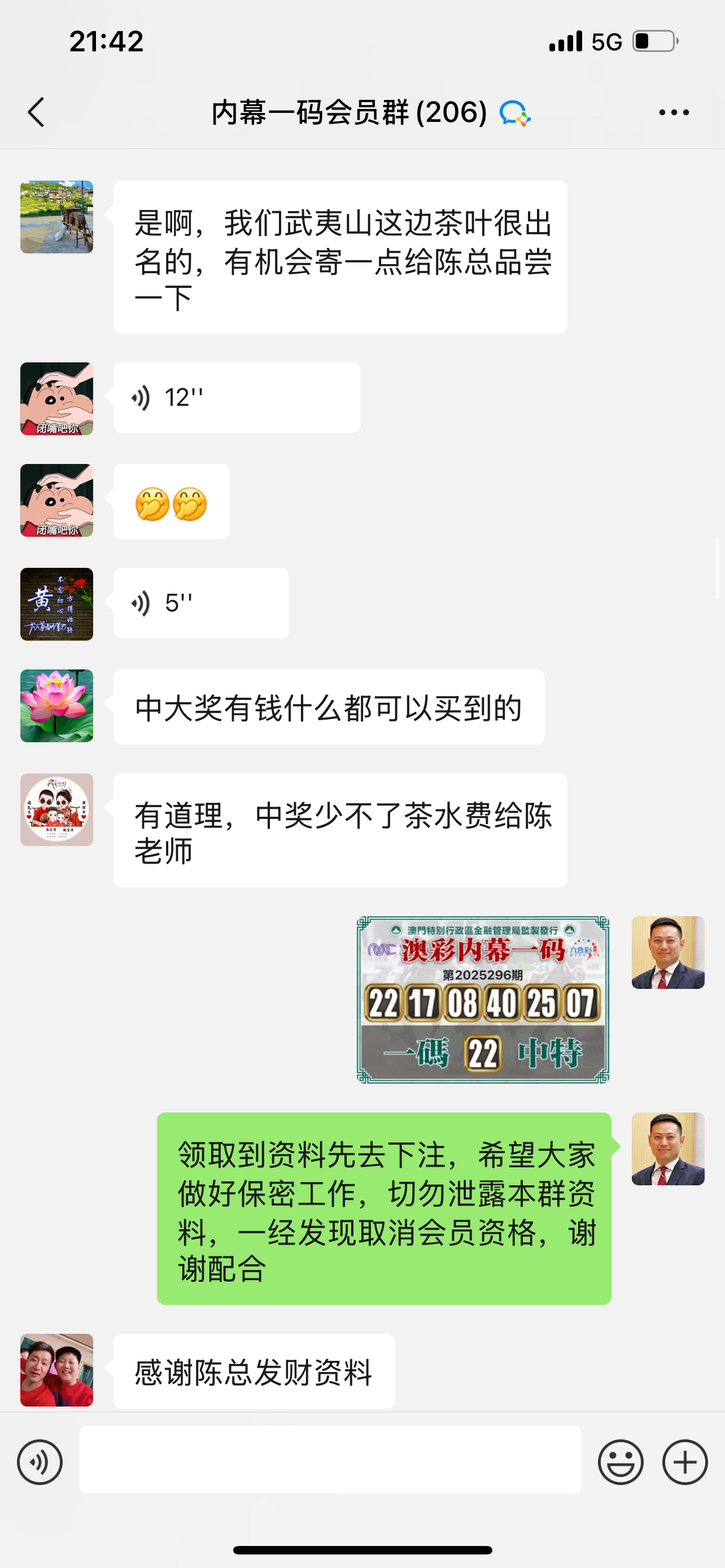Open the plus attachments menu
This screenshot has height=1568, width=725.
click(685, 1462)
